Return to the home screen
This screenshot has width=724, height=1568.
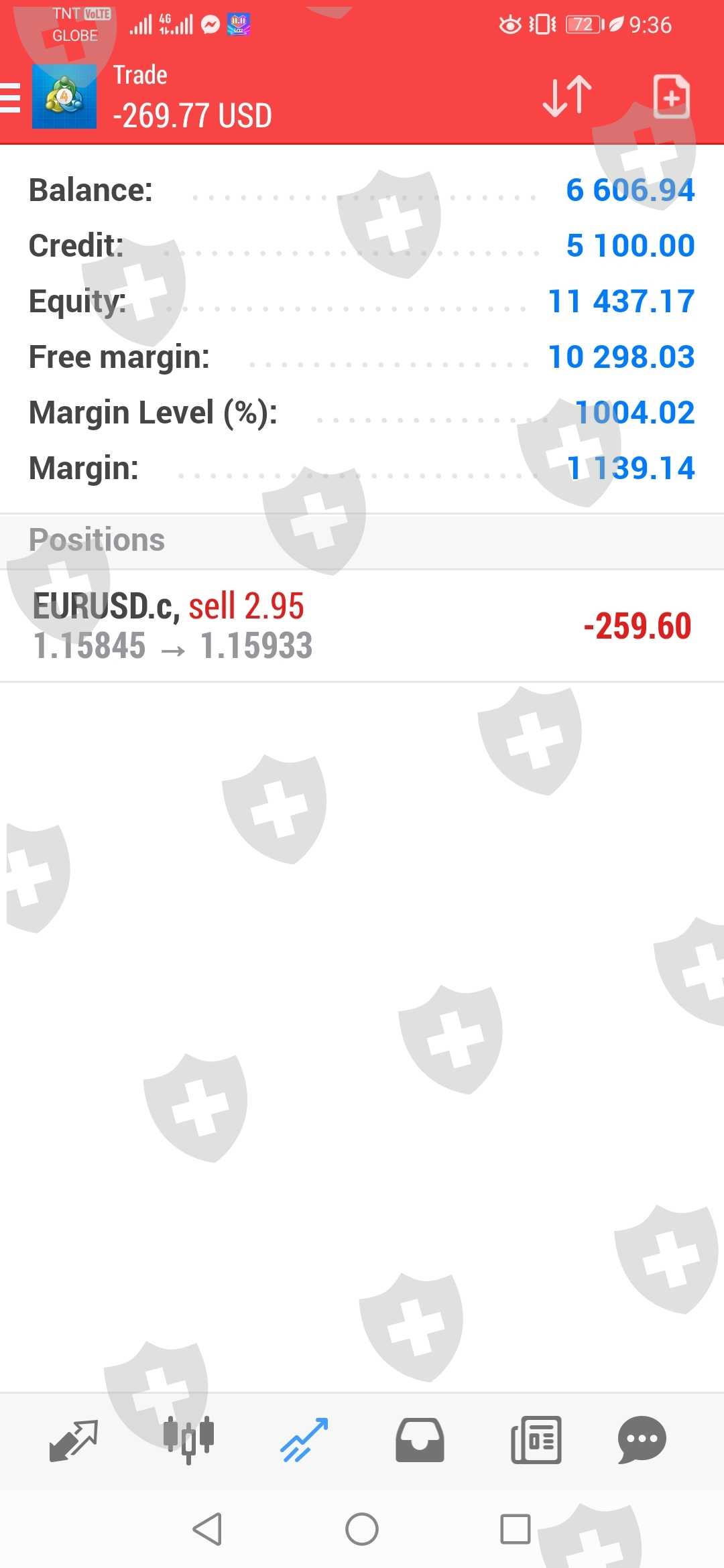click(362, 1529)
